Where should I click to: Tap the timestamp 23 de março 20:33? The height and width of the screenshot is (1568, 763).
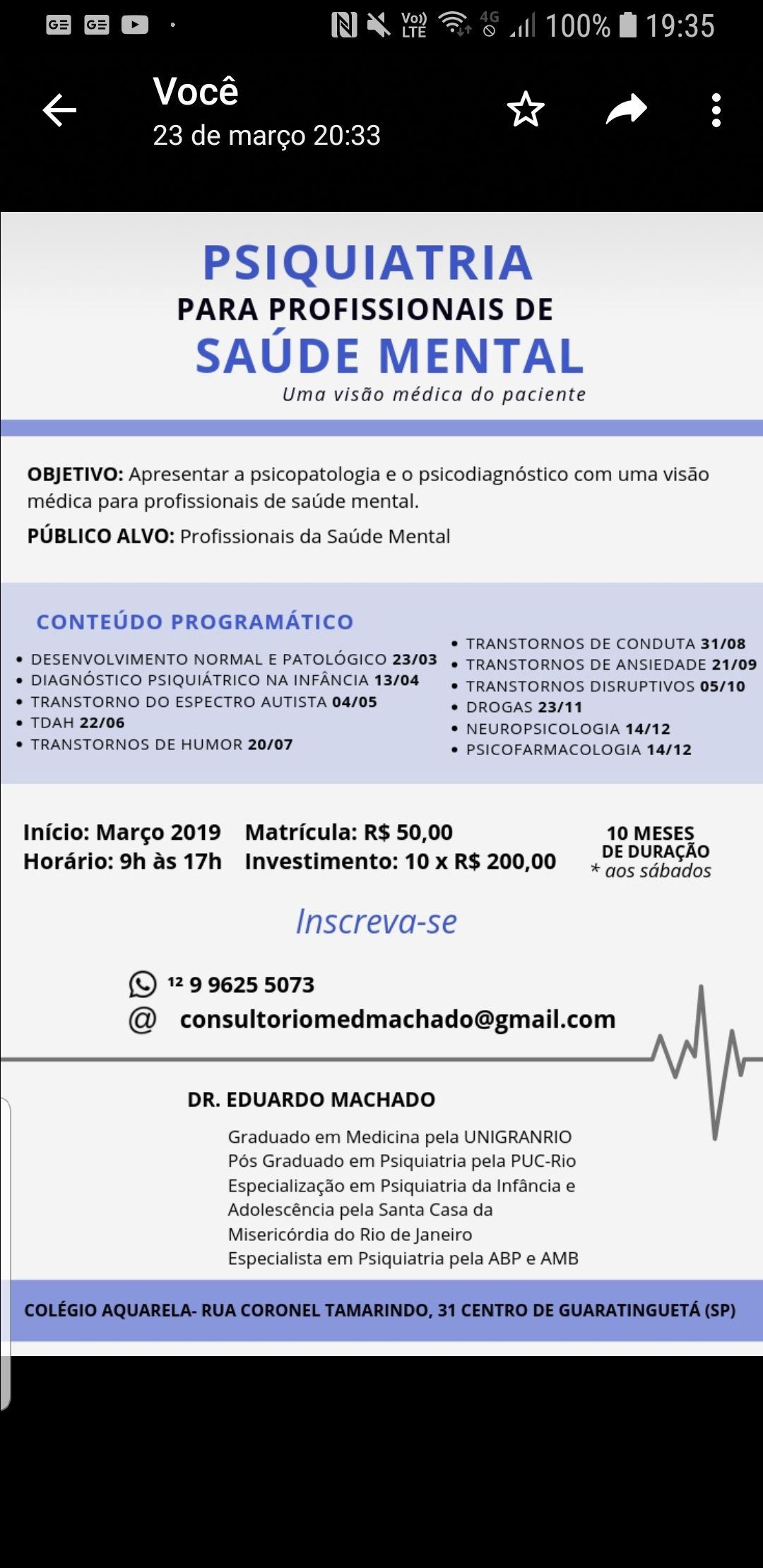coord(266,137)
